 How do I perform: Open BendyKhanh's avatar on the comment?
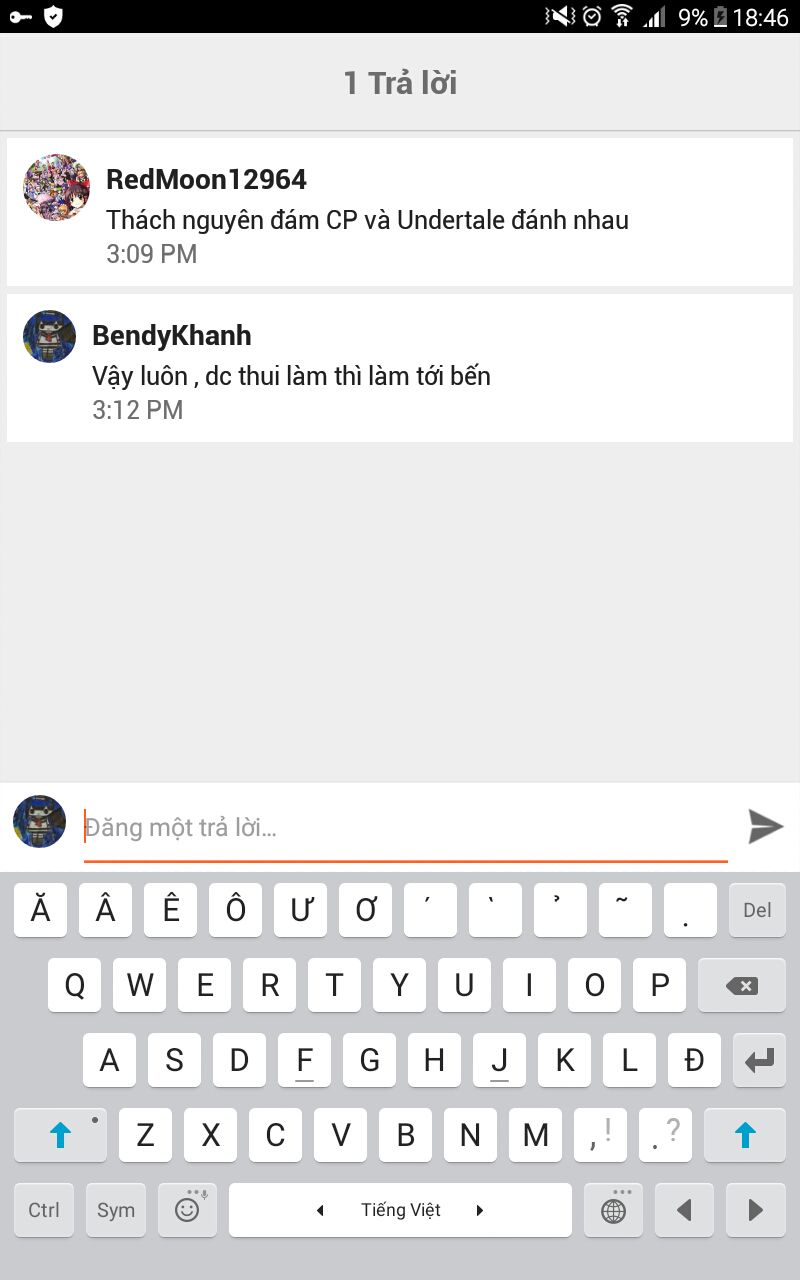pyautogui.click(x=49, y=336)
